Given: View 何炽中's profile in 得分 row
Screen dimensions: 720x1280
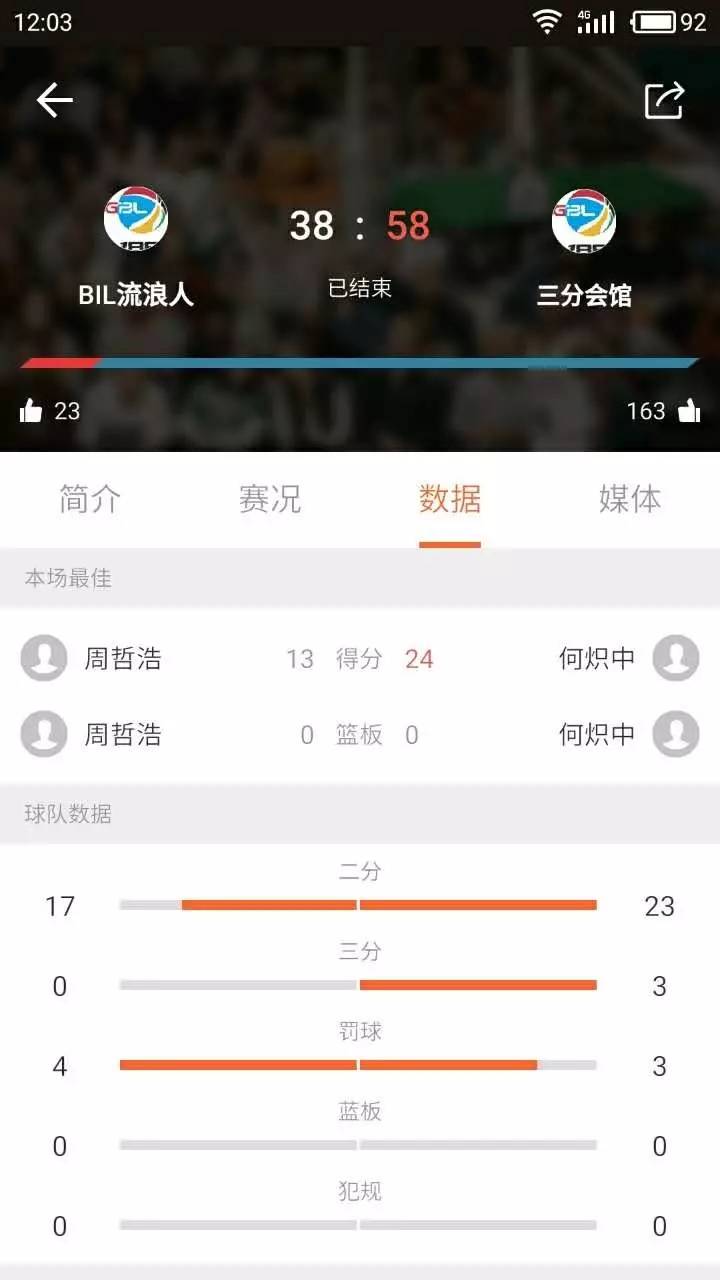Looking at the screenshot, I should (676, 659).
